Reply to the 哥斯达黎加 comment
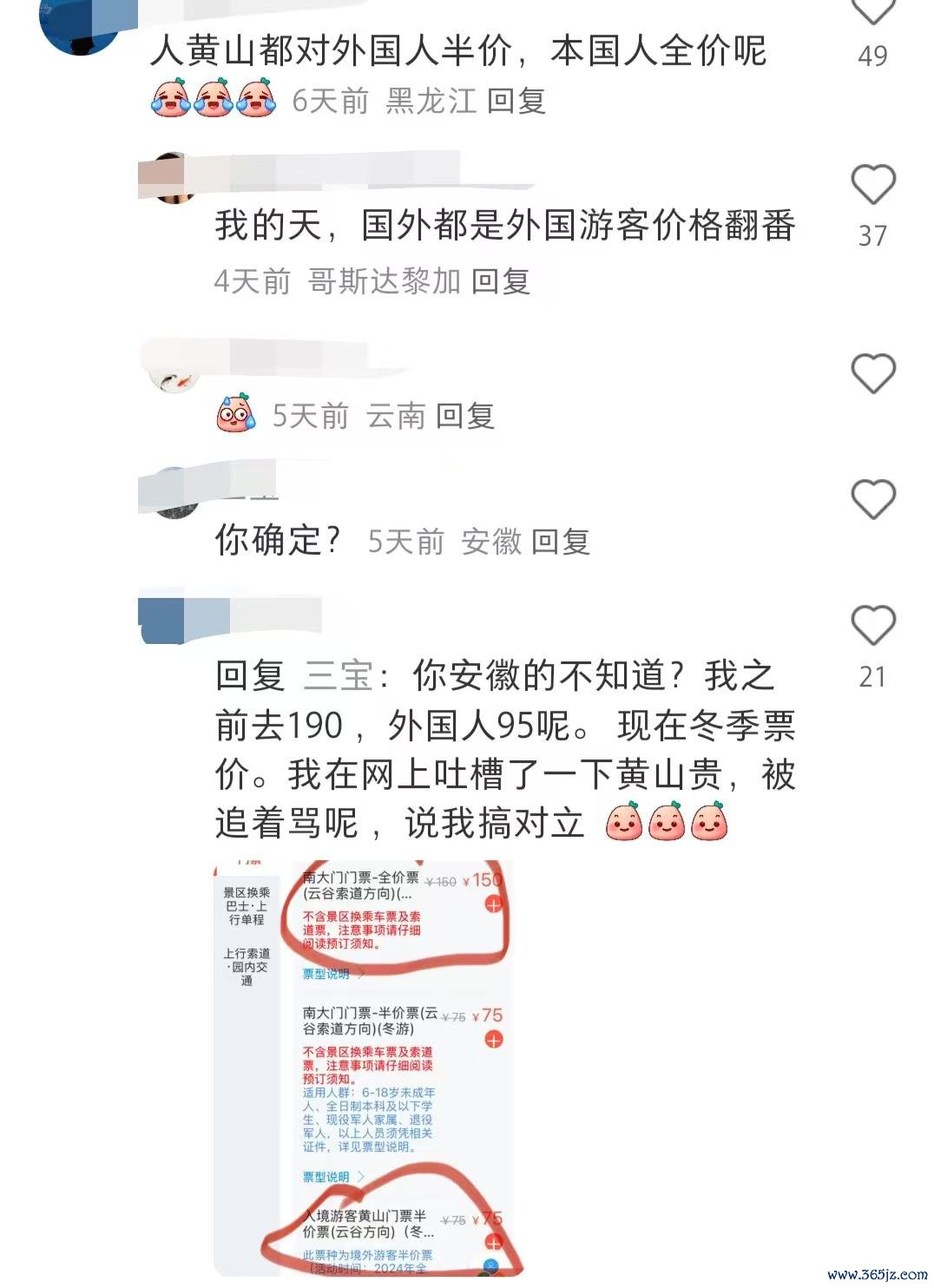This screenshot has height=1288, width=934. coord(500,281)
